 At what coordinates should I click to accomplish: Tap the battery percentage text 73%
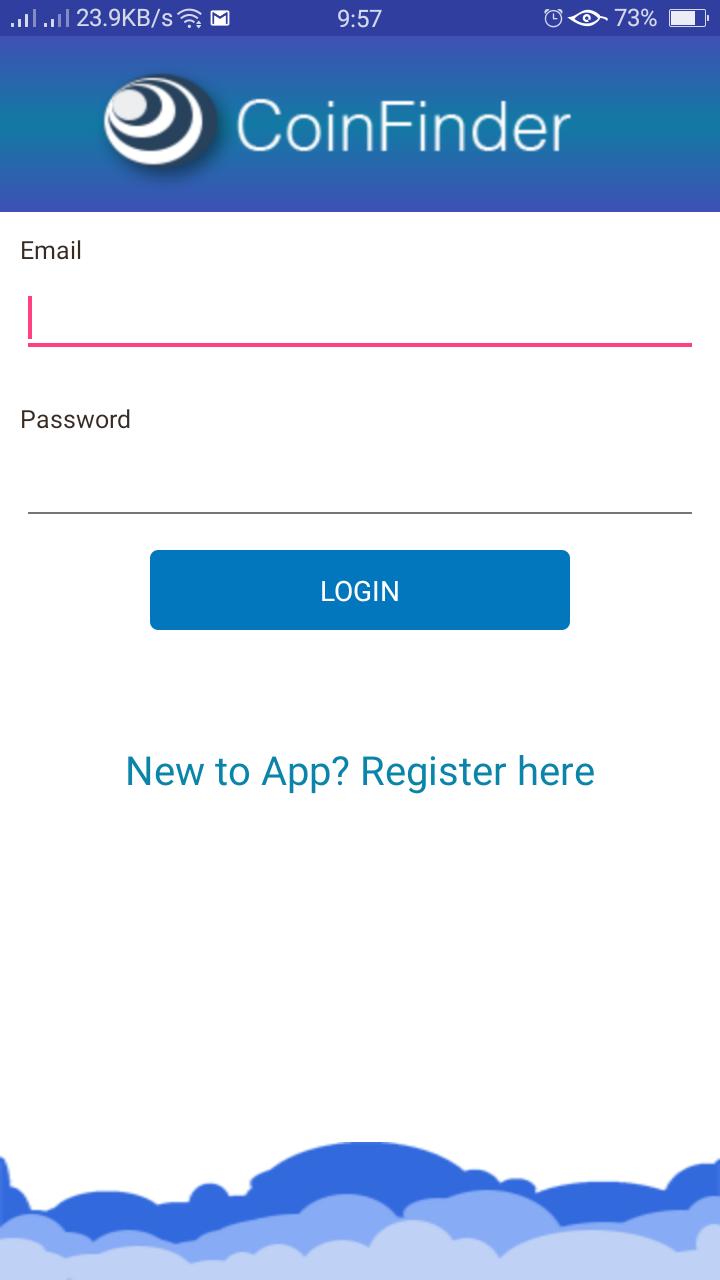pos(636,17)
